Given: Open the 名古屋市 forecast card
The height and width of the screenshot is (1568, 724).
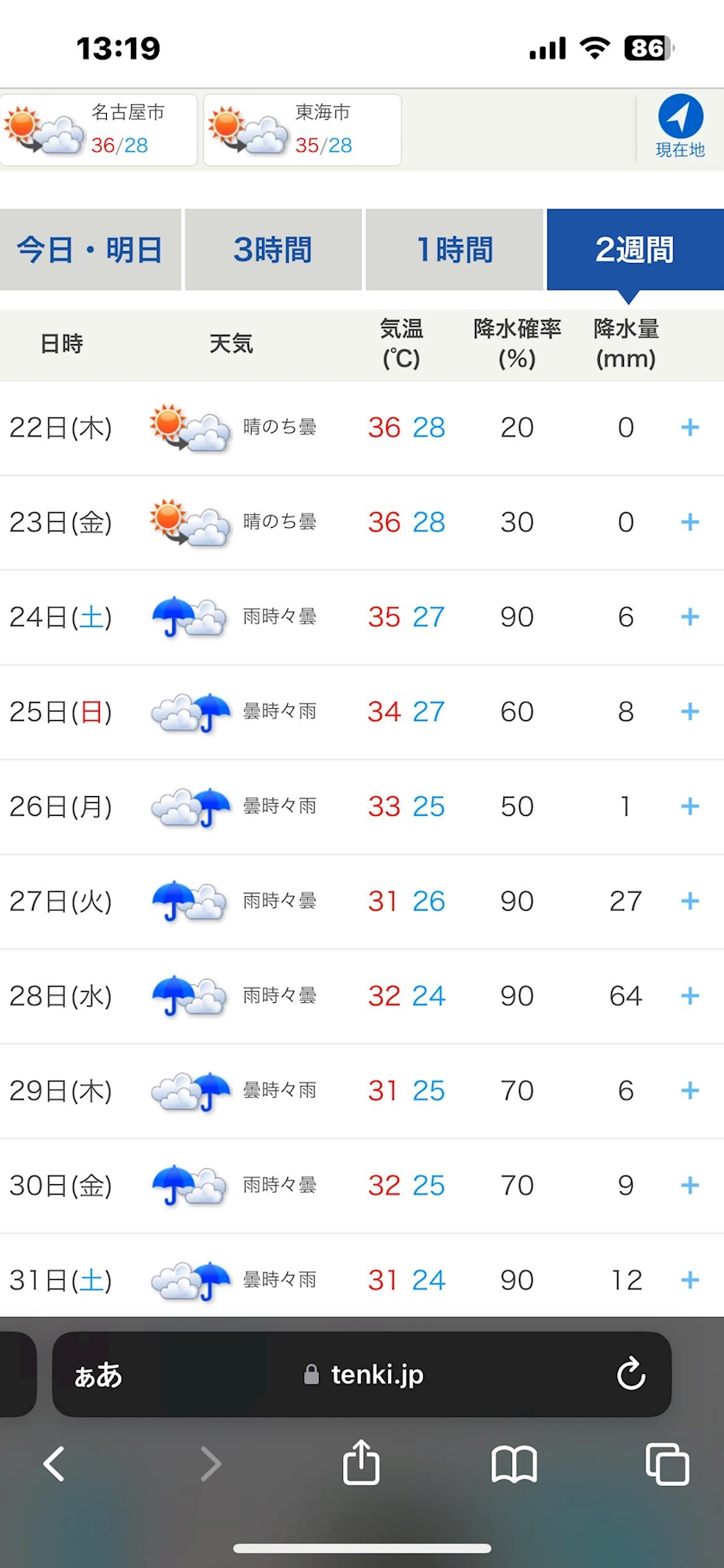Looking at the screenshot, I should coord(99,129).
